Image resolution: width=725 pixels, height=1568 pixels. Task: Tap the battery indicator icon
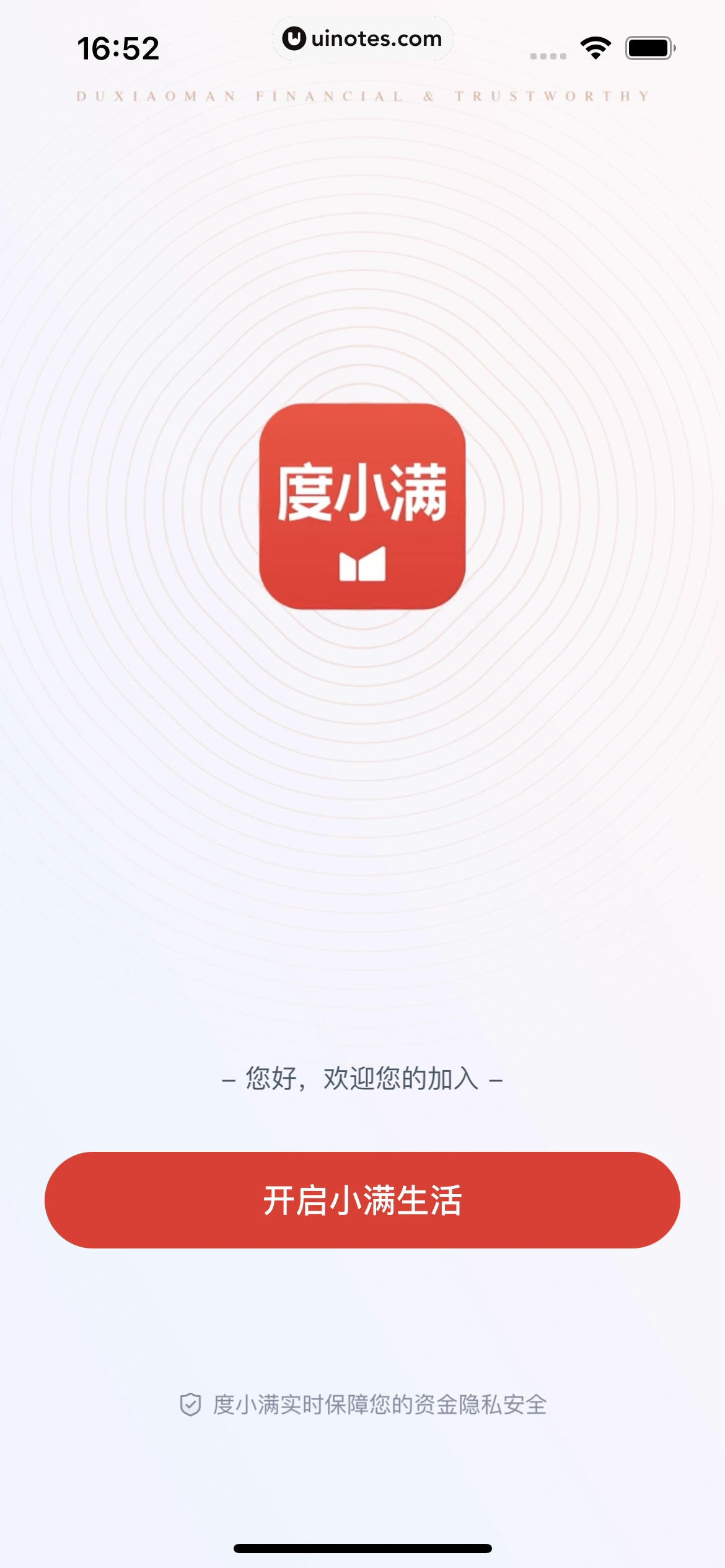[649, 48]
